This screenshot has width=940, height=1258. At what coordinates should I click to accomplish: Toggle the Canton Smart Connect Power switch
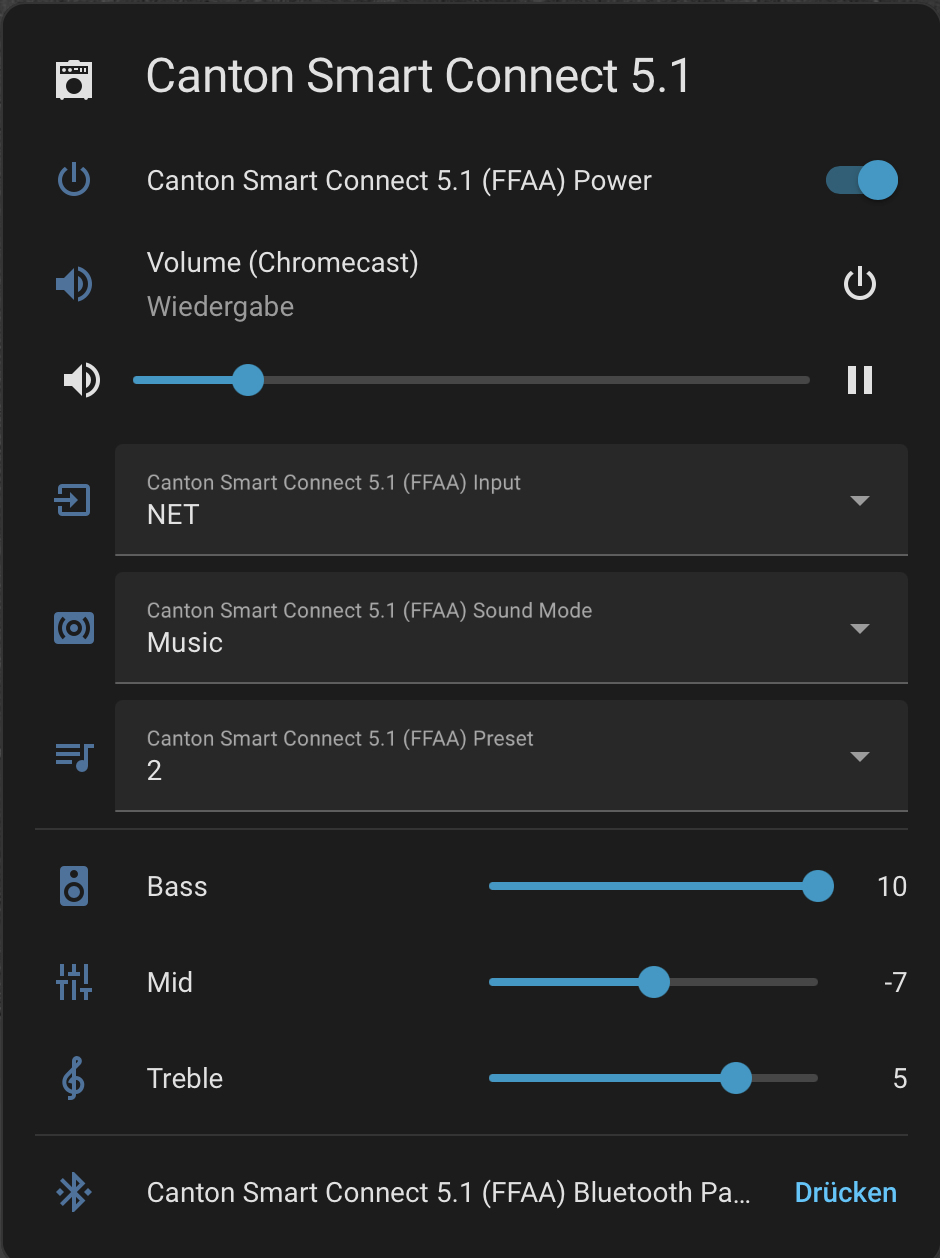pyautogui.click(x=861, y=181)
